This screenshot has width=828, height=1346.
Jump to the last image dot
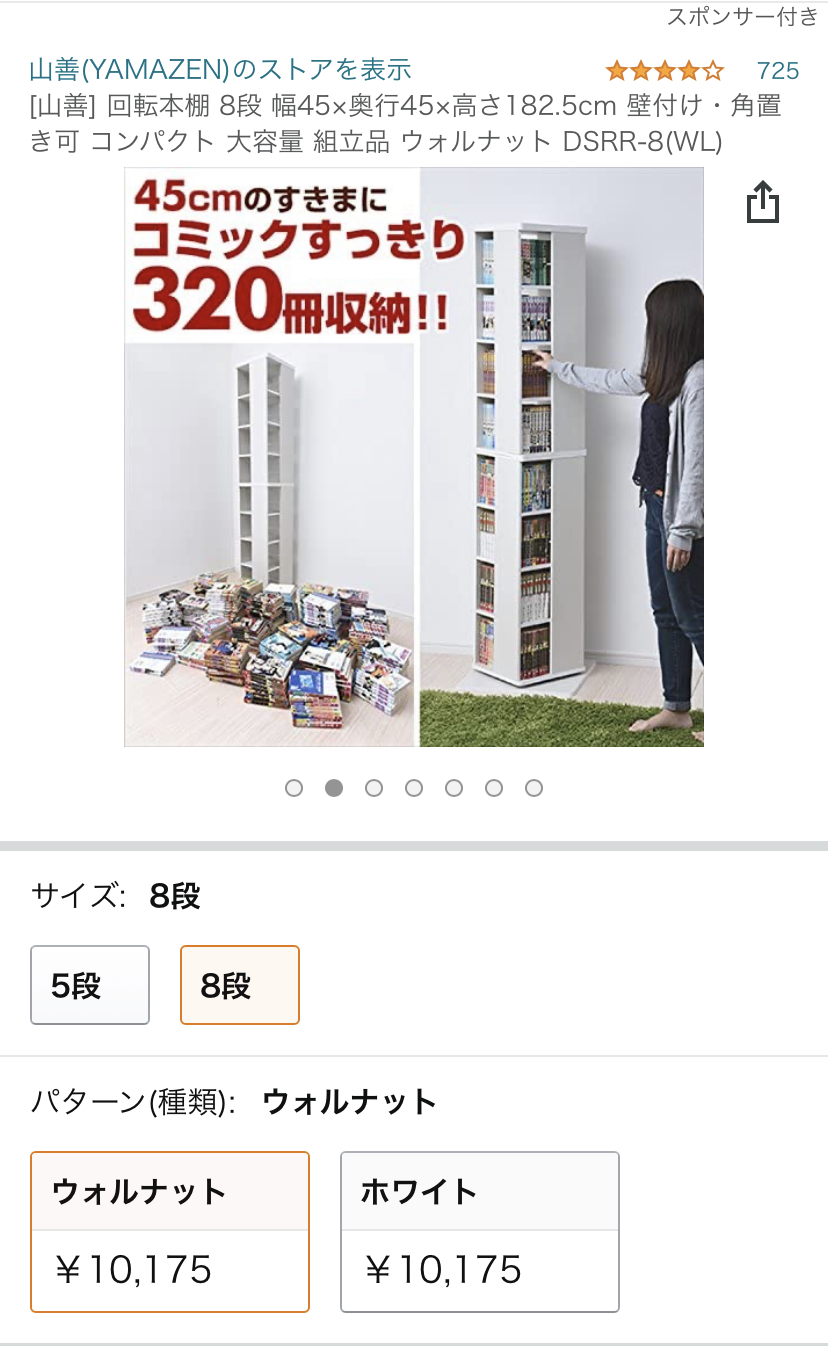click(534, 788)
